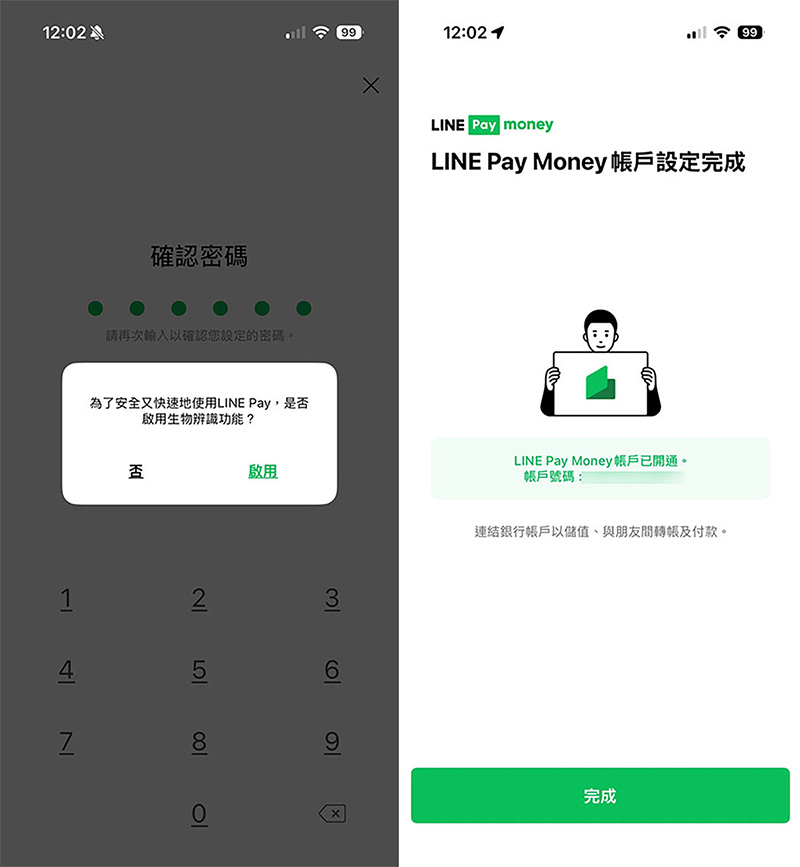Image resolution: width=800 pixels, height=867 pixels.
Task: Enter digit 4 on the keypad
Action: [x=66, y=670]
